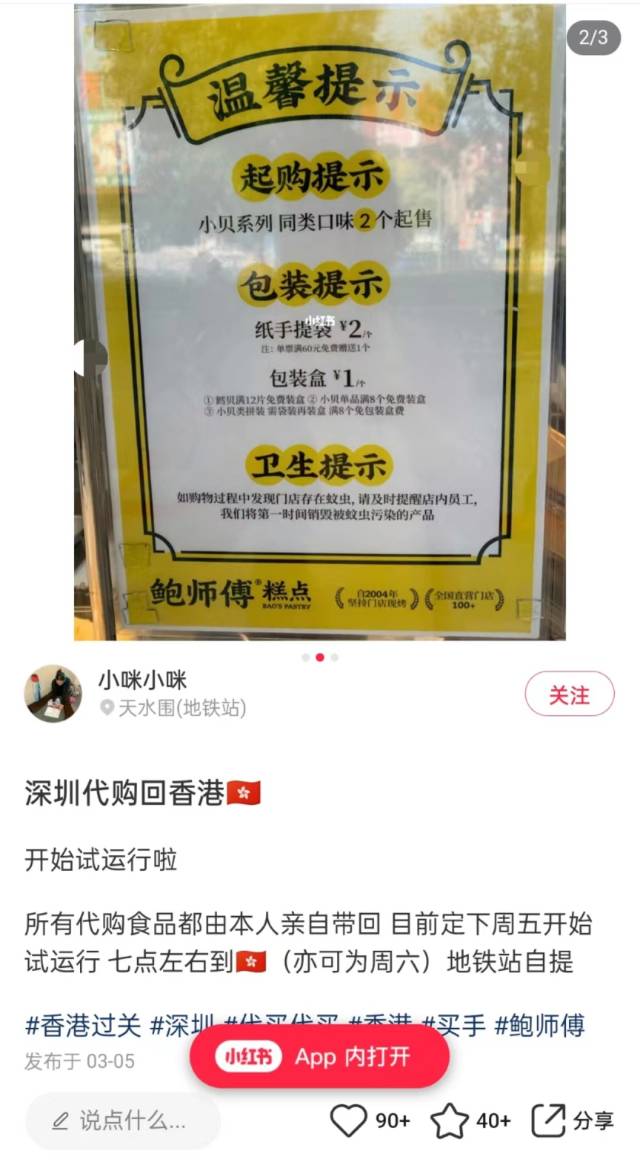Save post with the star icon
The image size is (640, 1163).
pyautogui.click(x=450, y=1121)
